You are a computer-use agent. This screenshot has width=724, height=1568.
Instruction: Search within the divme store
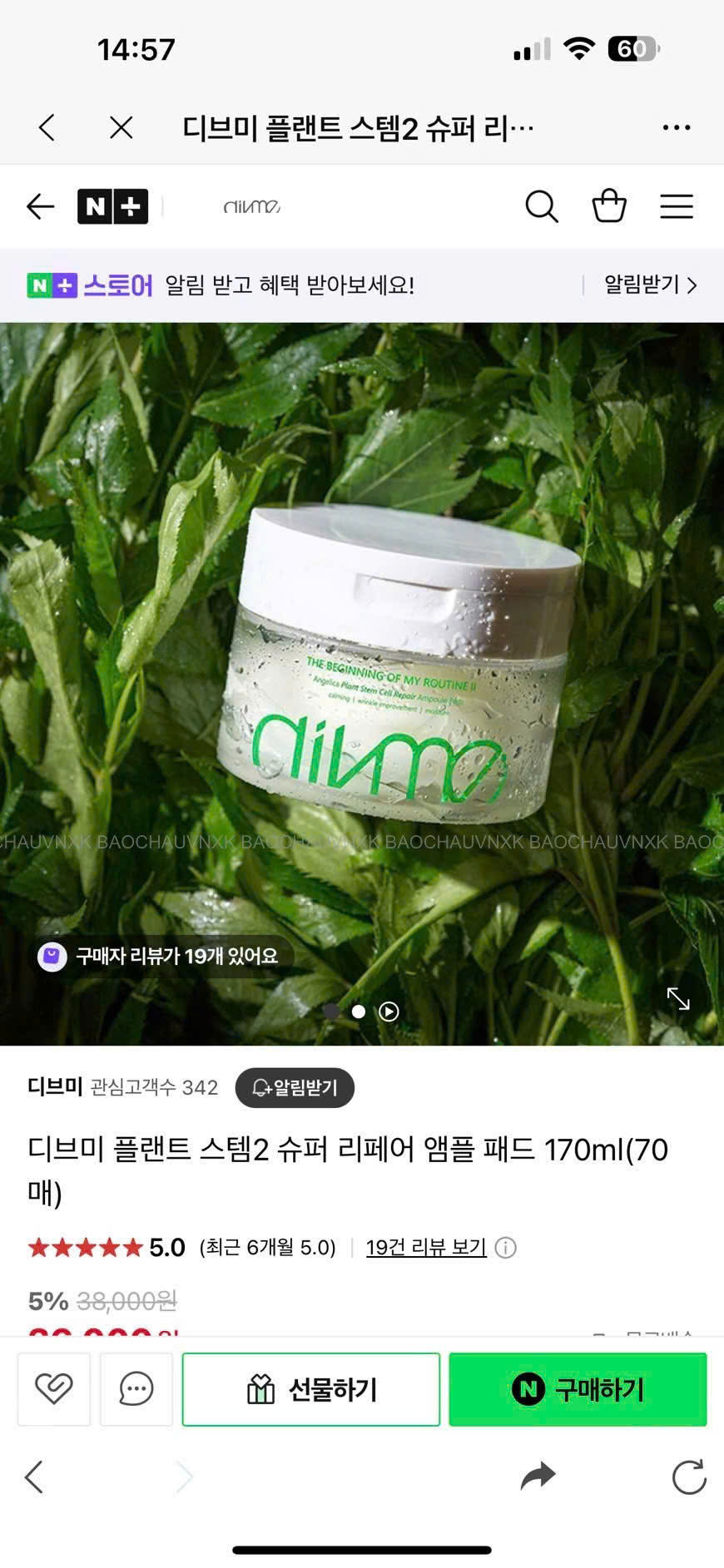(541, 206)
